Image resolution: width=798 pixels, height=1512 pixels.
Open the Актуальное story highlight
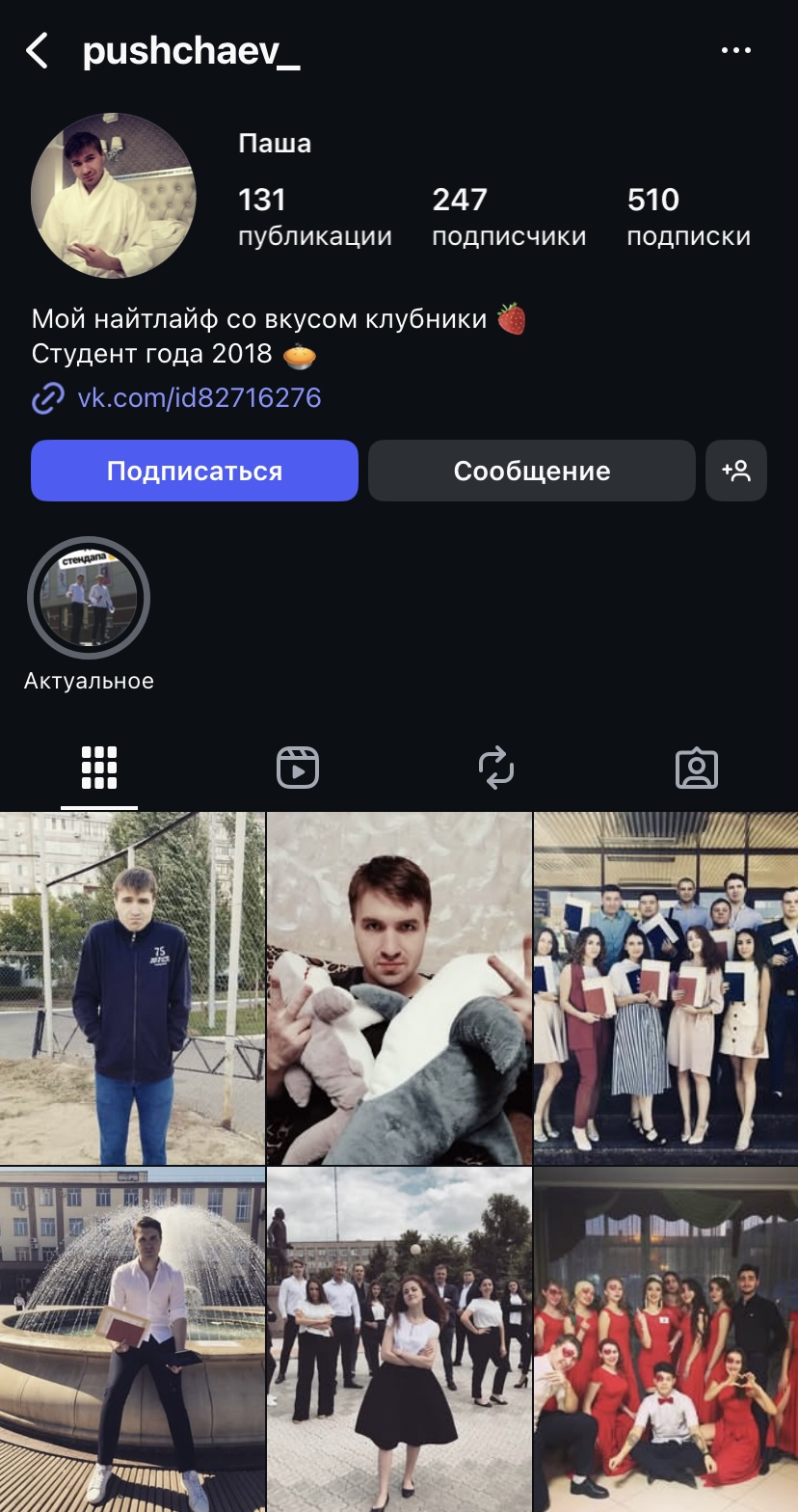[x=89, y=598]
